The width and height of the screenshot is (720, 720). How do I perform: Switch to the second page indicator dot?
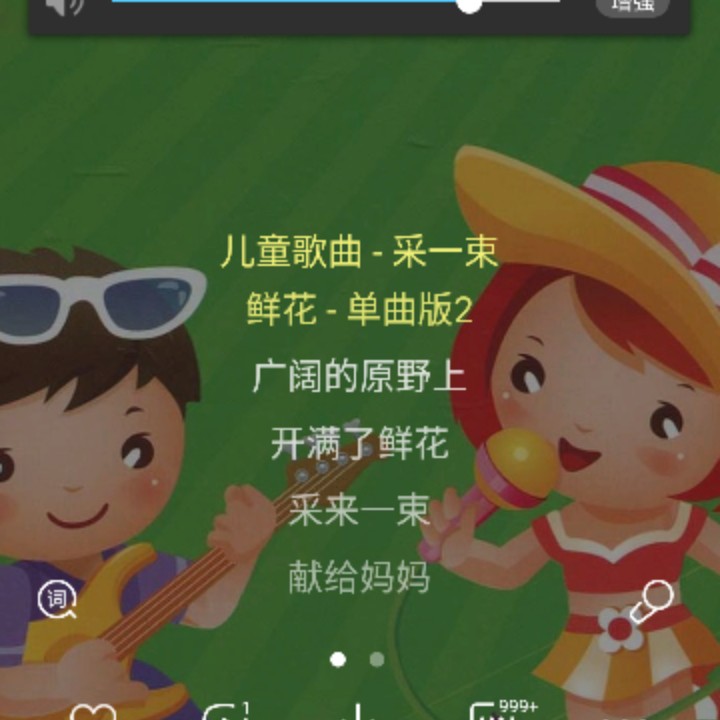tap(376, 659)
